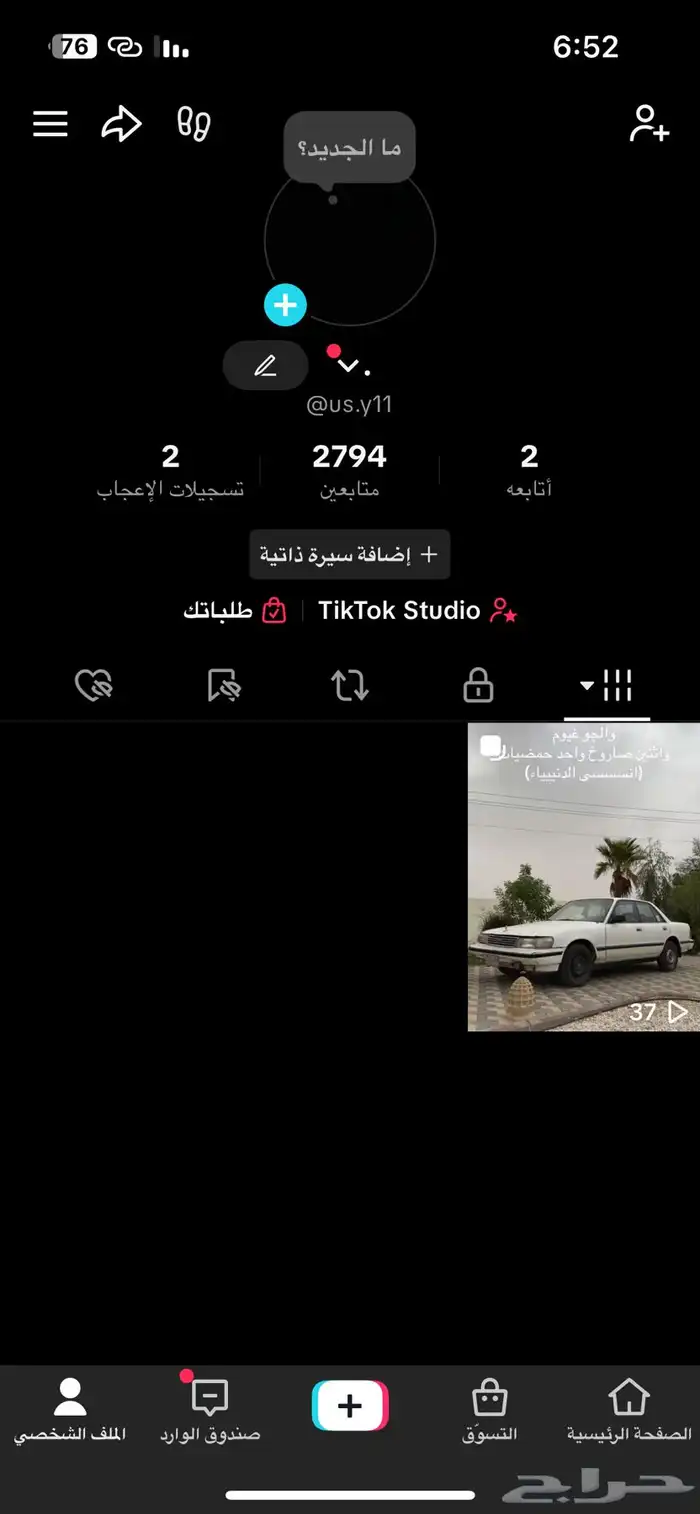This screenshot has height=1514, width=700.
Task: Edit the profile with the pencil button
Action: 265,366
